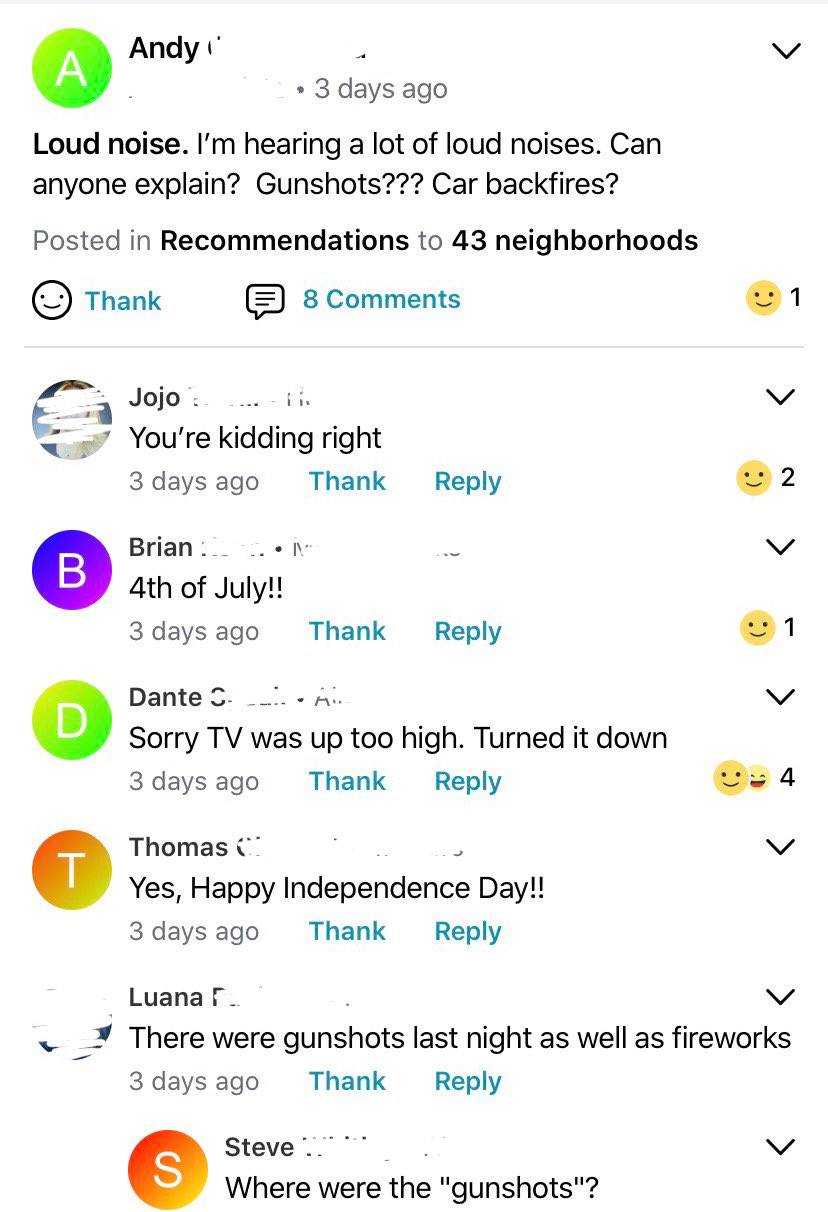Open the chevron menu on Steve's reply
This screenshot has width=828, height=1212.
coord(779,1146)
